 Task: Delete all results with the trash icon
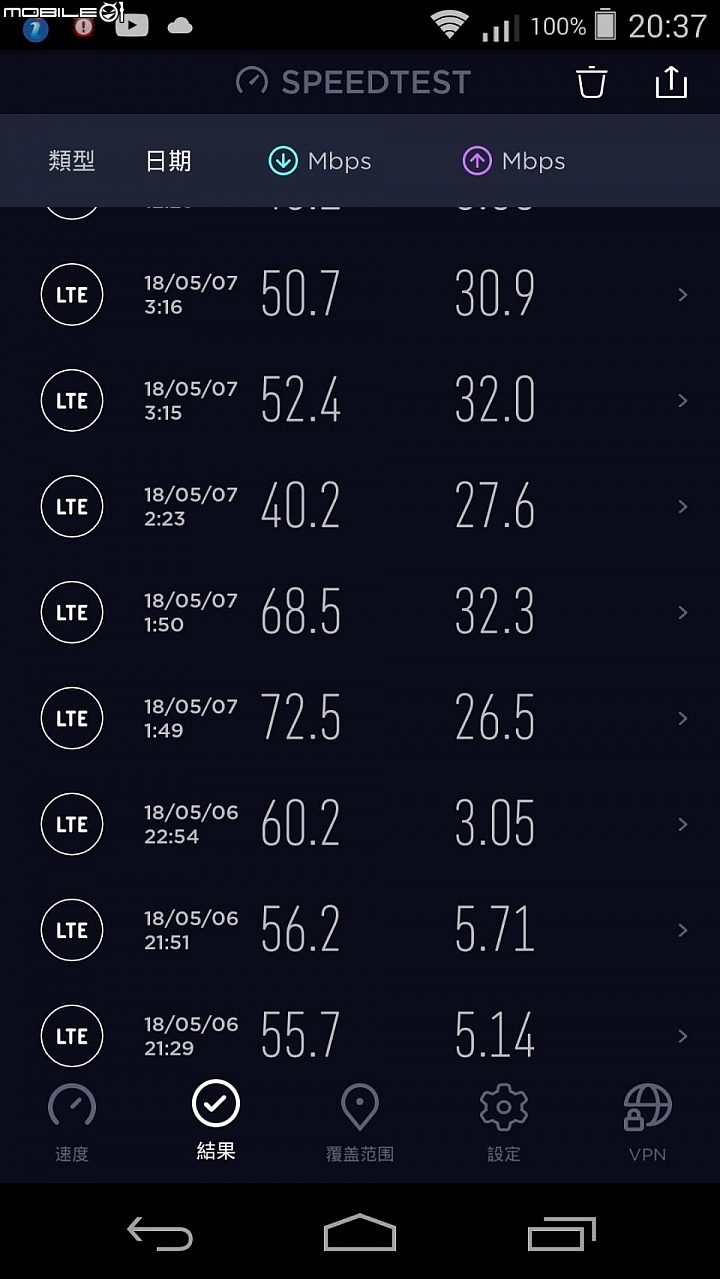point(592,82)
